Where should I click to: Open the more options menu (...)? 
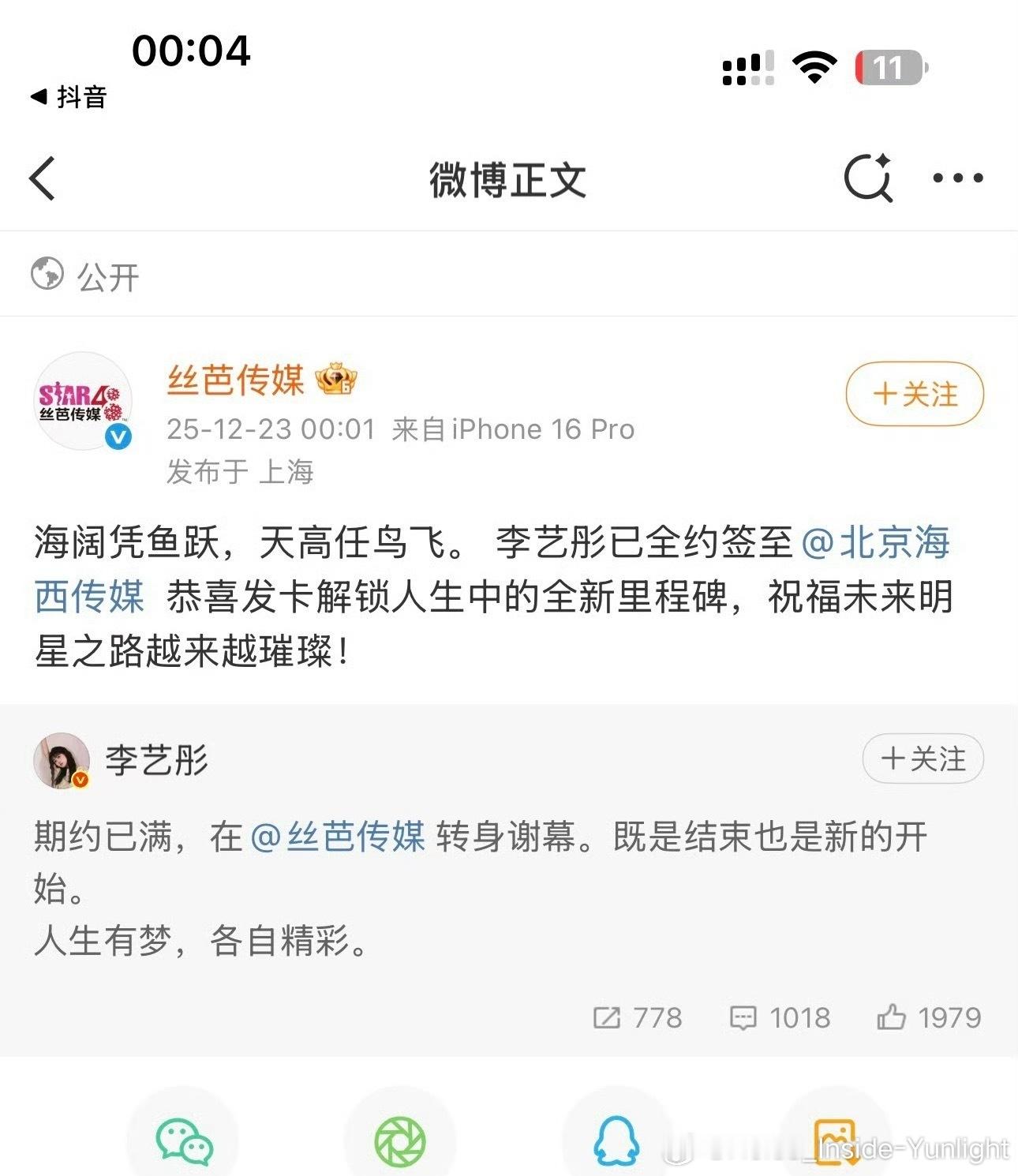tap(960, 178)
